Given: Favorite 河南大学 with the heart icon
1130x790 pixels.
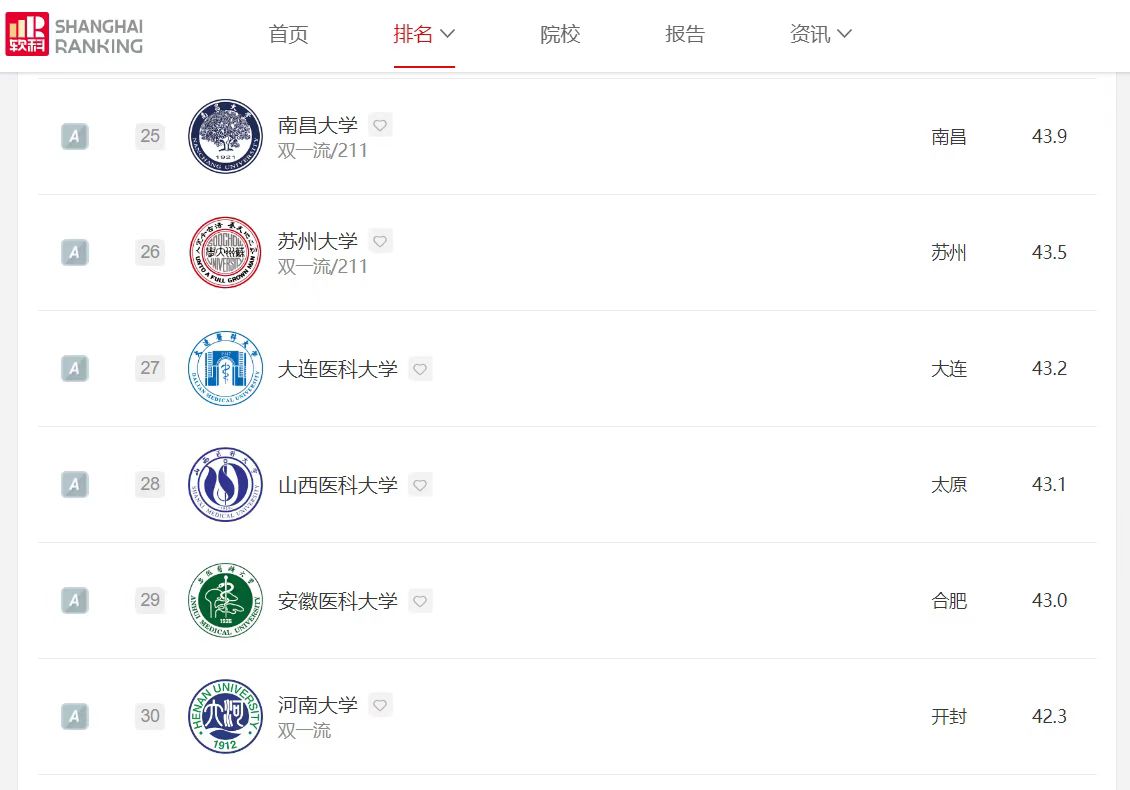Looking at the screenshot, I should pos(380,705).
